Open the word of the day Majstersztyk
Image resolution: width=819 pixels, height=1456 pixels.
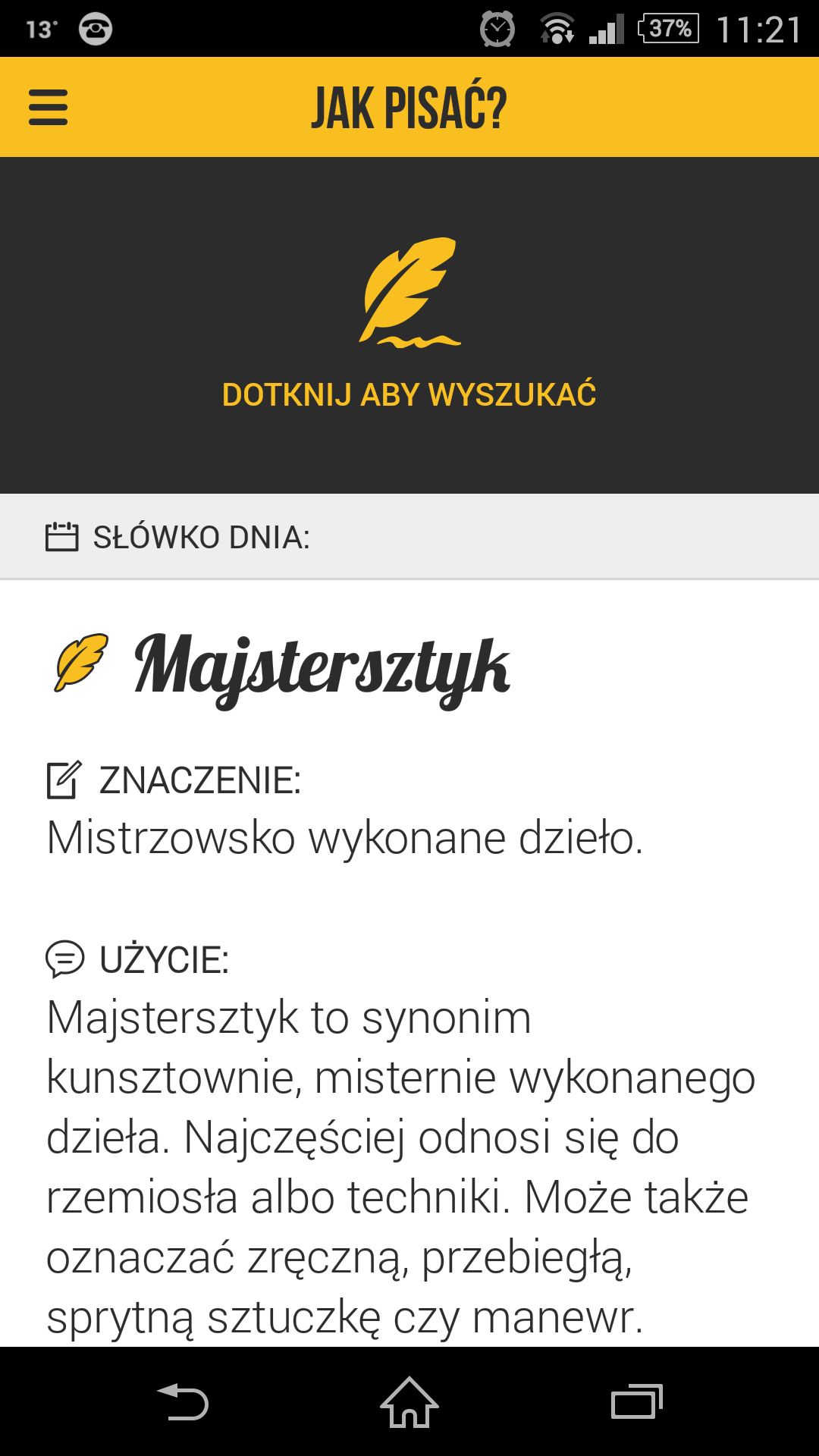click(322, 667)
